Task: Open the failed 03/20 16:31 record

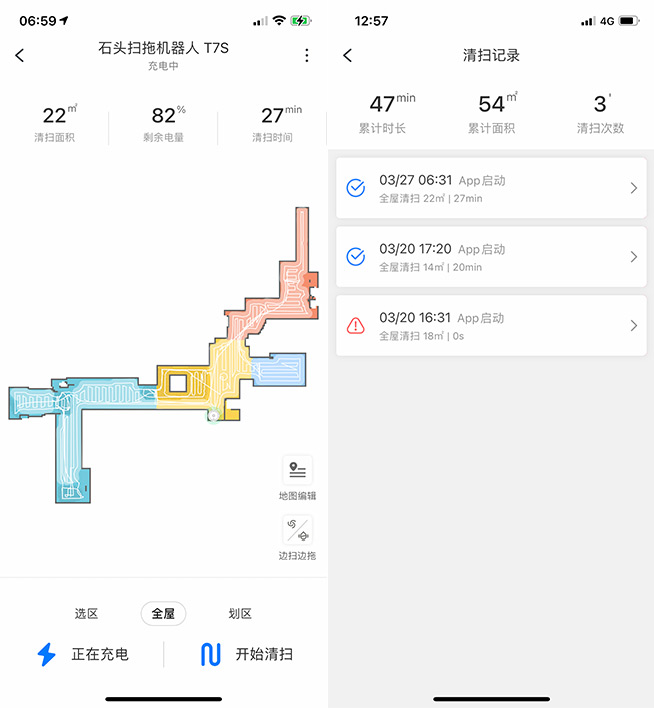Action: tap(491, 325)
